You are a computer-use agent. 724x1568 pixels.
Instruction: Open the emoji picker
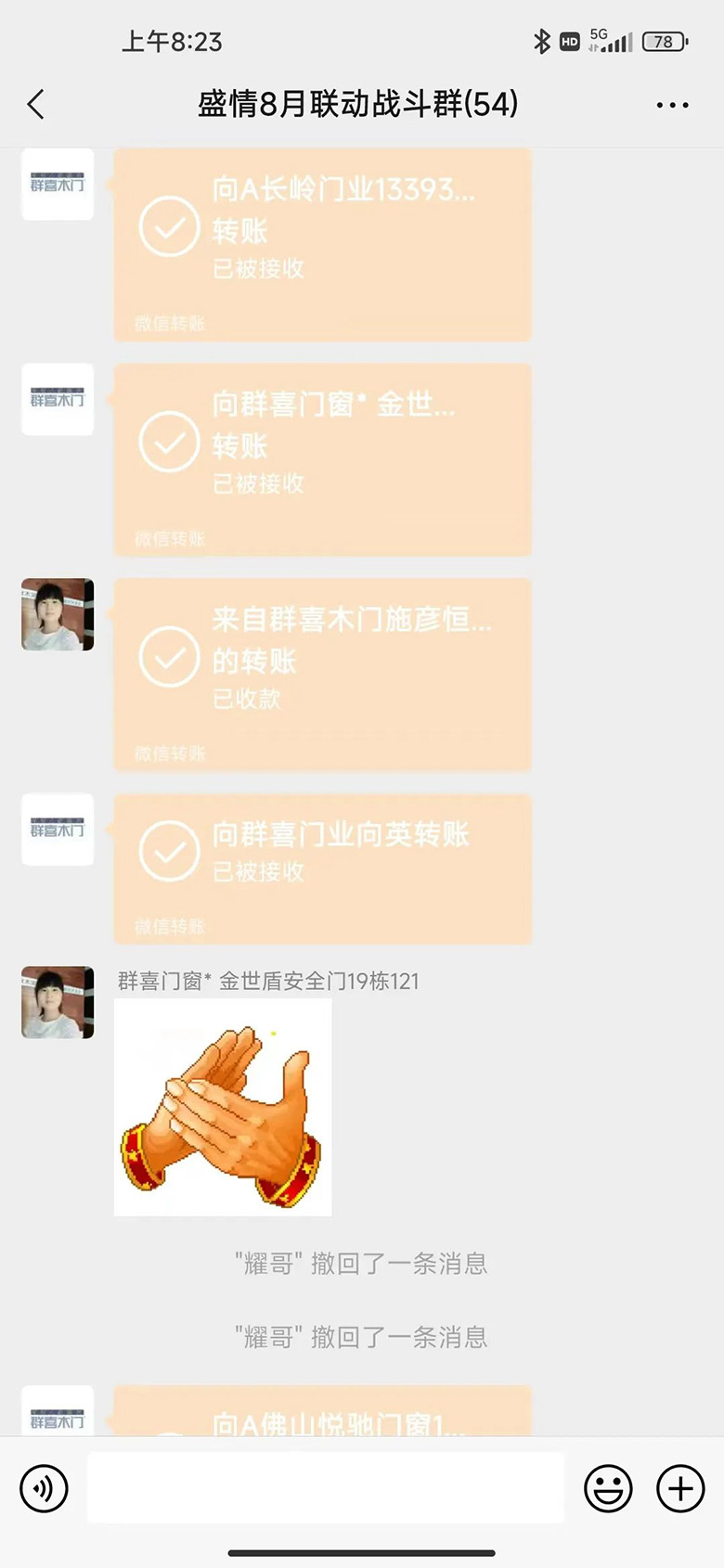[608, 1488]
